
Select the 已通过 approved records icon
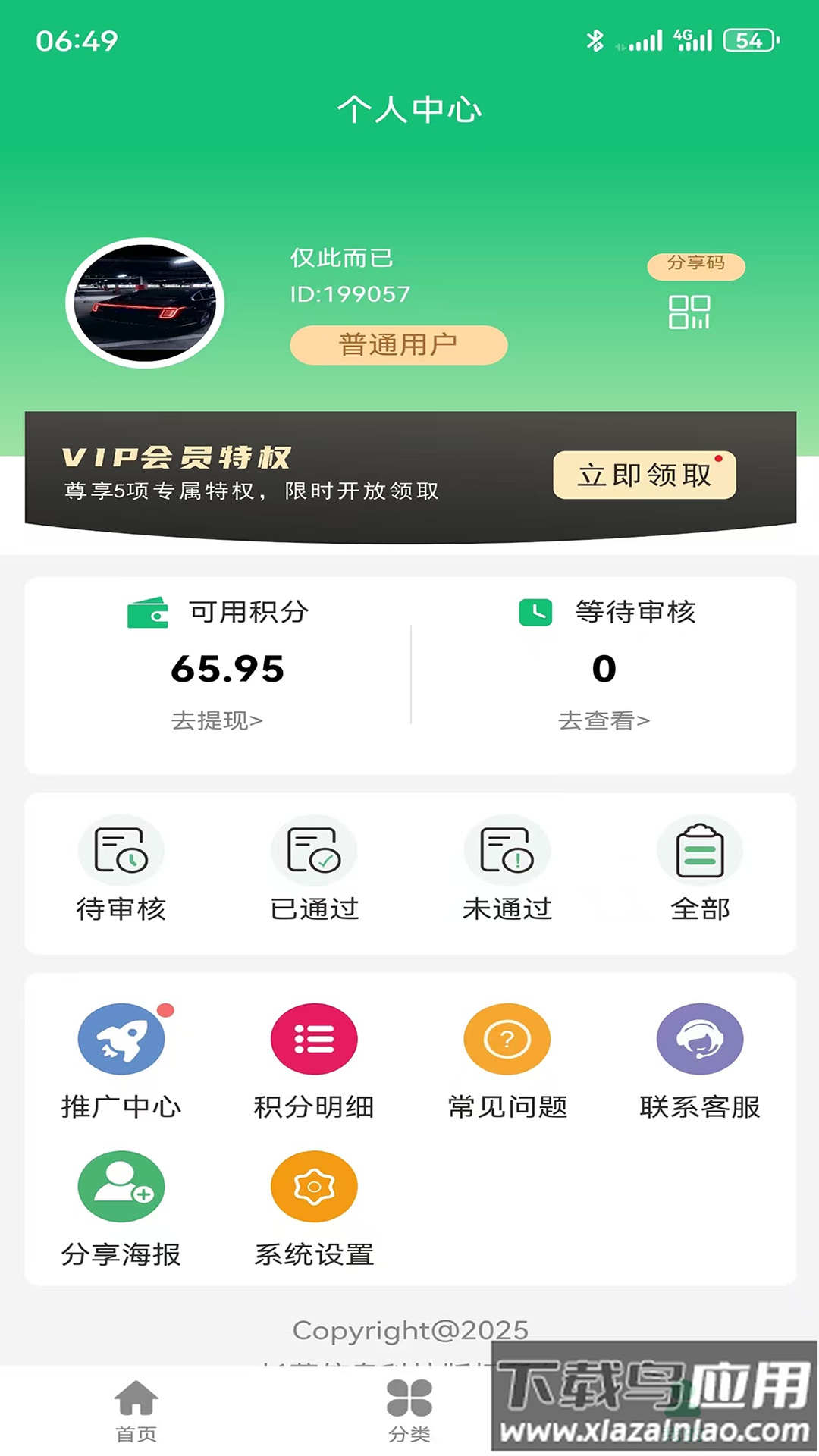click(314, 850)
